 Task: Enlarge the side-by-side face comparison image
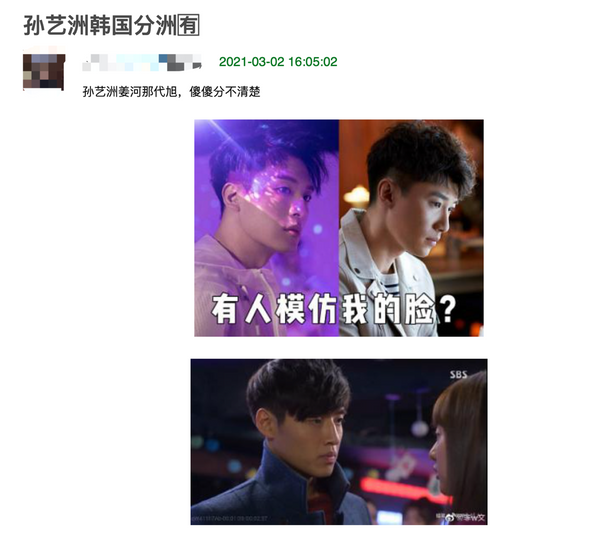(339, 228)
